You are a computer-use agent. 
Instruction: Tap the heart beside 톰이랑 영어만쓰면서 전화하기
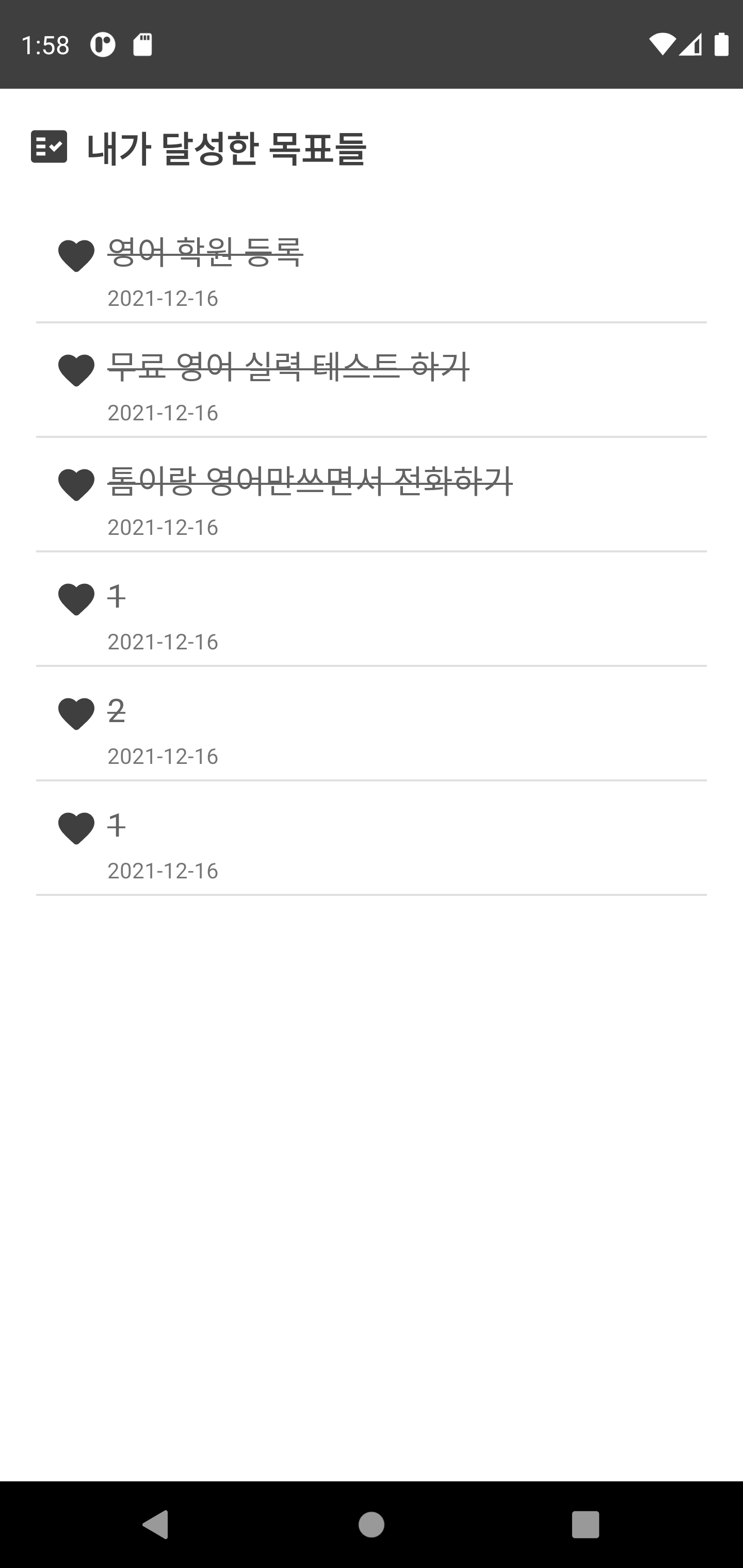point(76,484)
